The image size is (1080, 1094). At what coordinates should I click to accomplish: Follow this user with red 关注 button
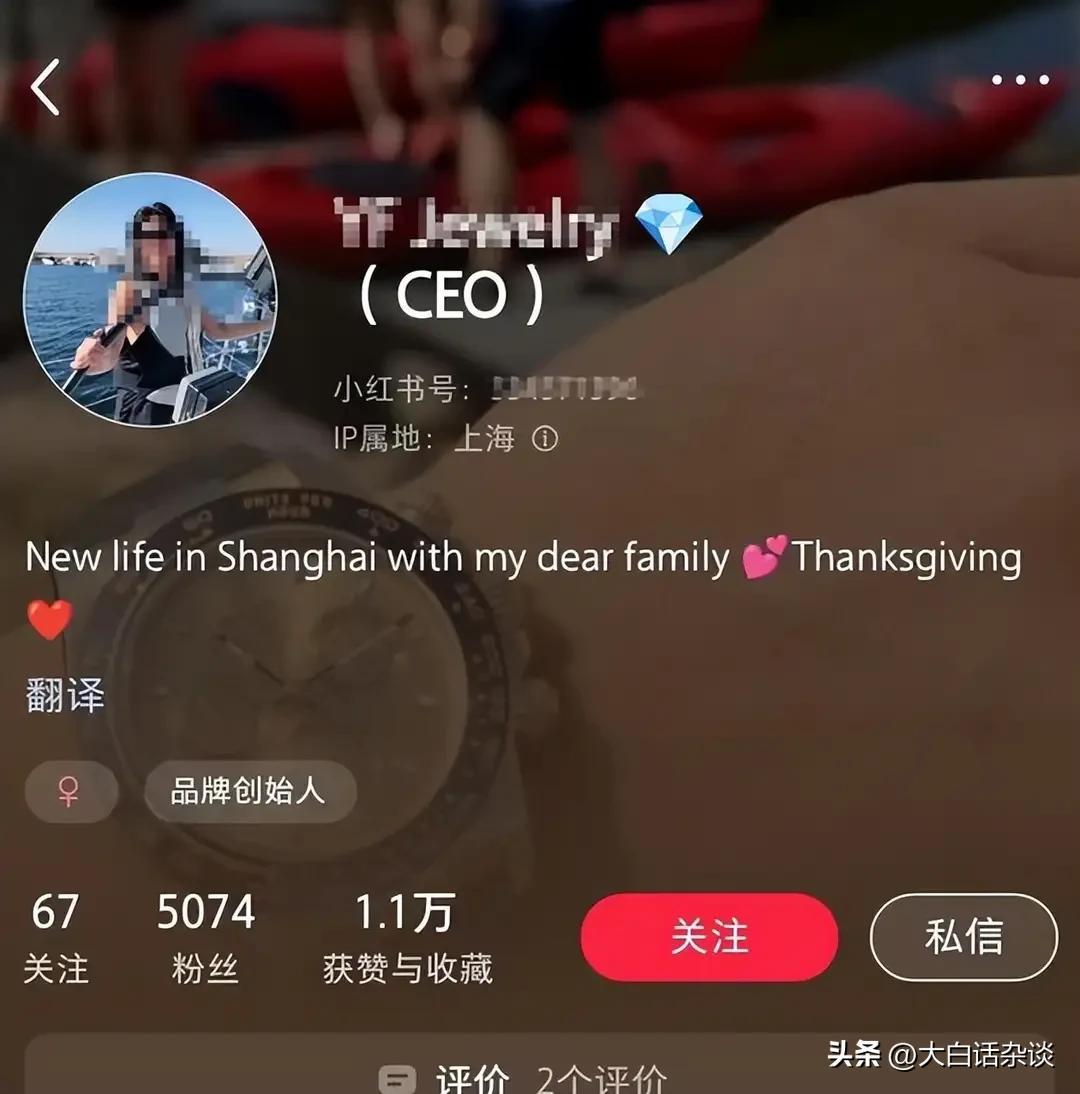pyautogui.click(x=708, y=937)
